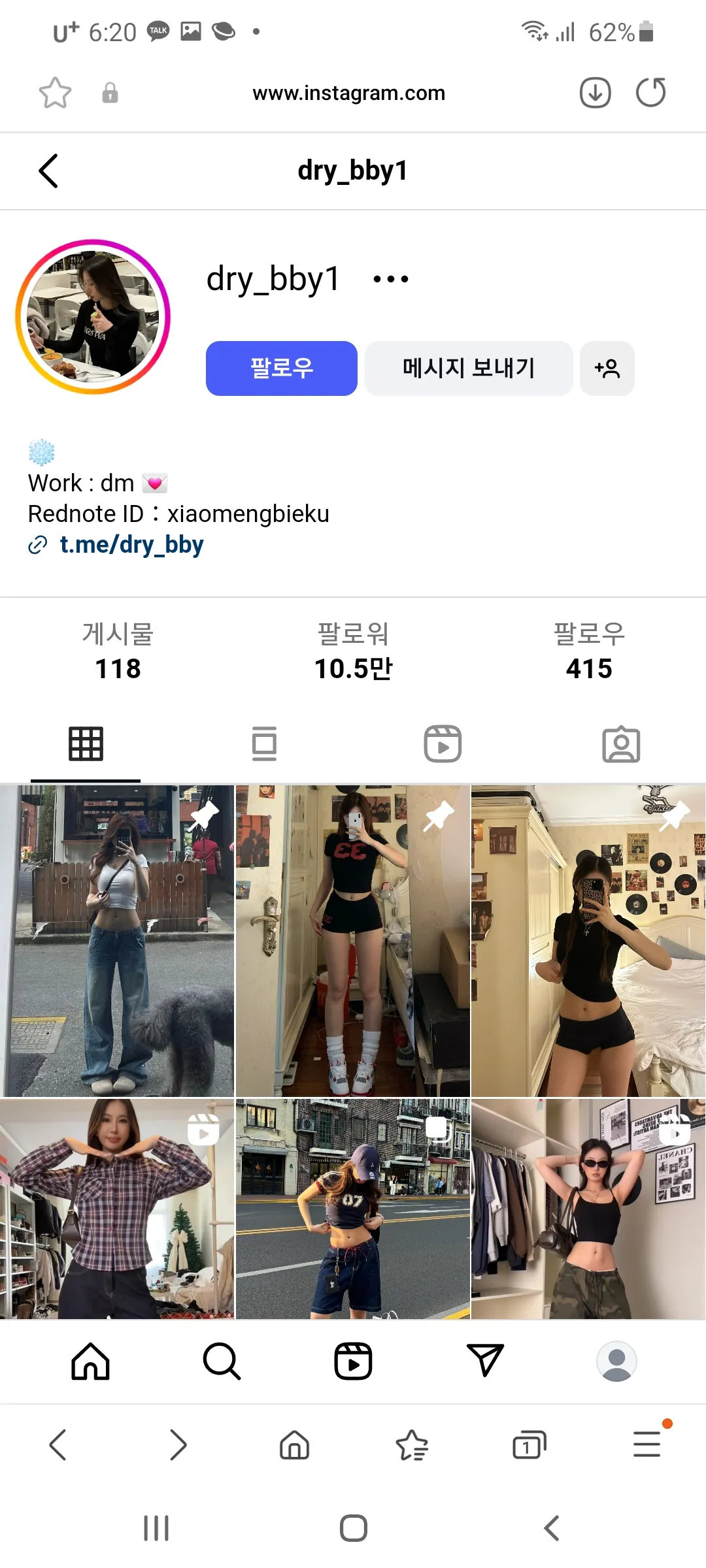Open the browser tabs switcher
The height and width of the screenshot is (1568, 706).
click(529, 1445)
